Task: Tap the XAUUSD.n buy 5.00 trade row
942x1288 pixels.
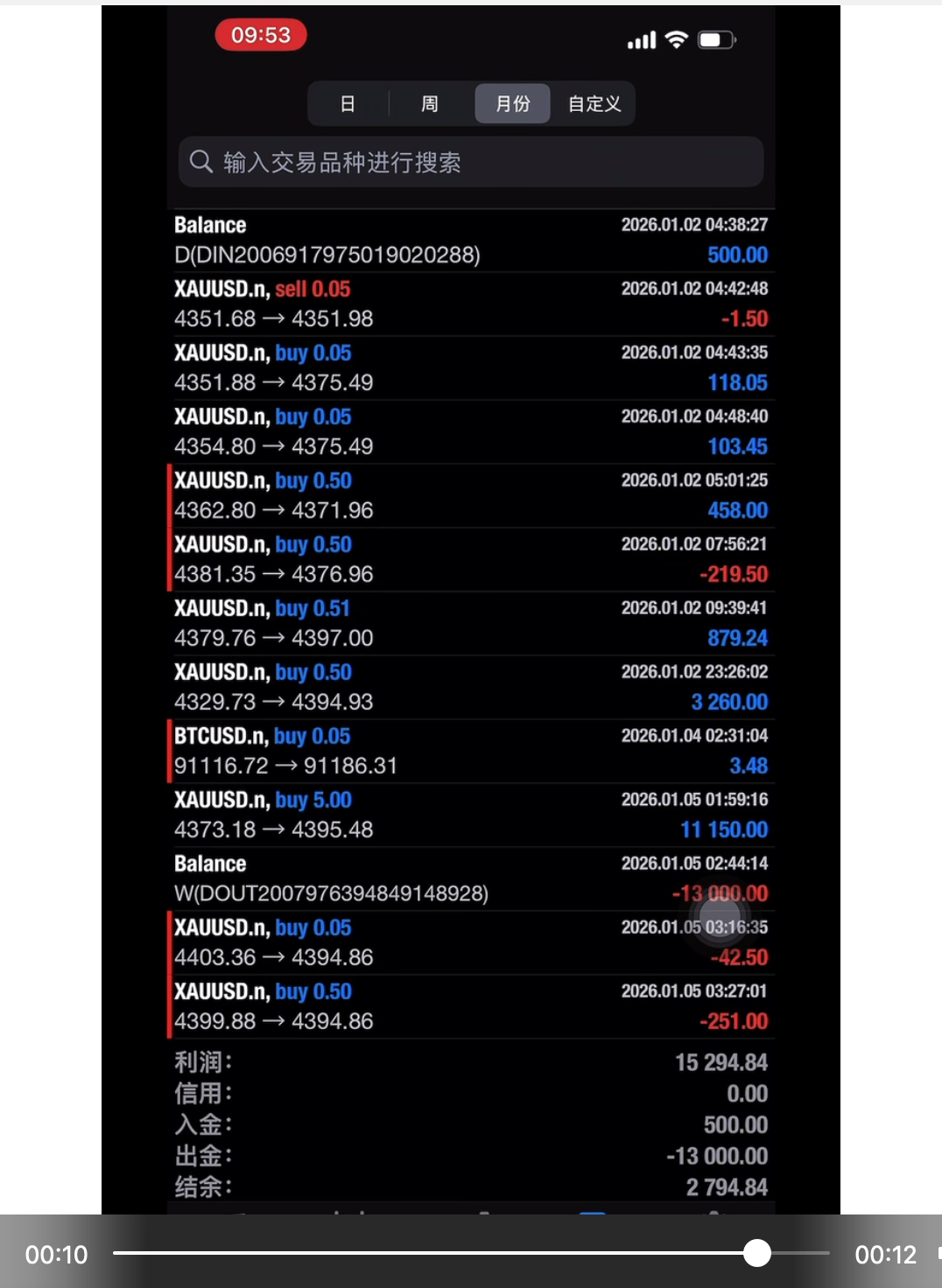Action: [471, 814]
